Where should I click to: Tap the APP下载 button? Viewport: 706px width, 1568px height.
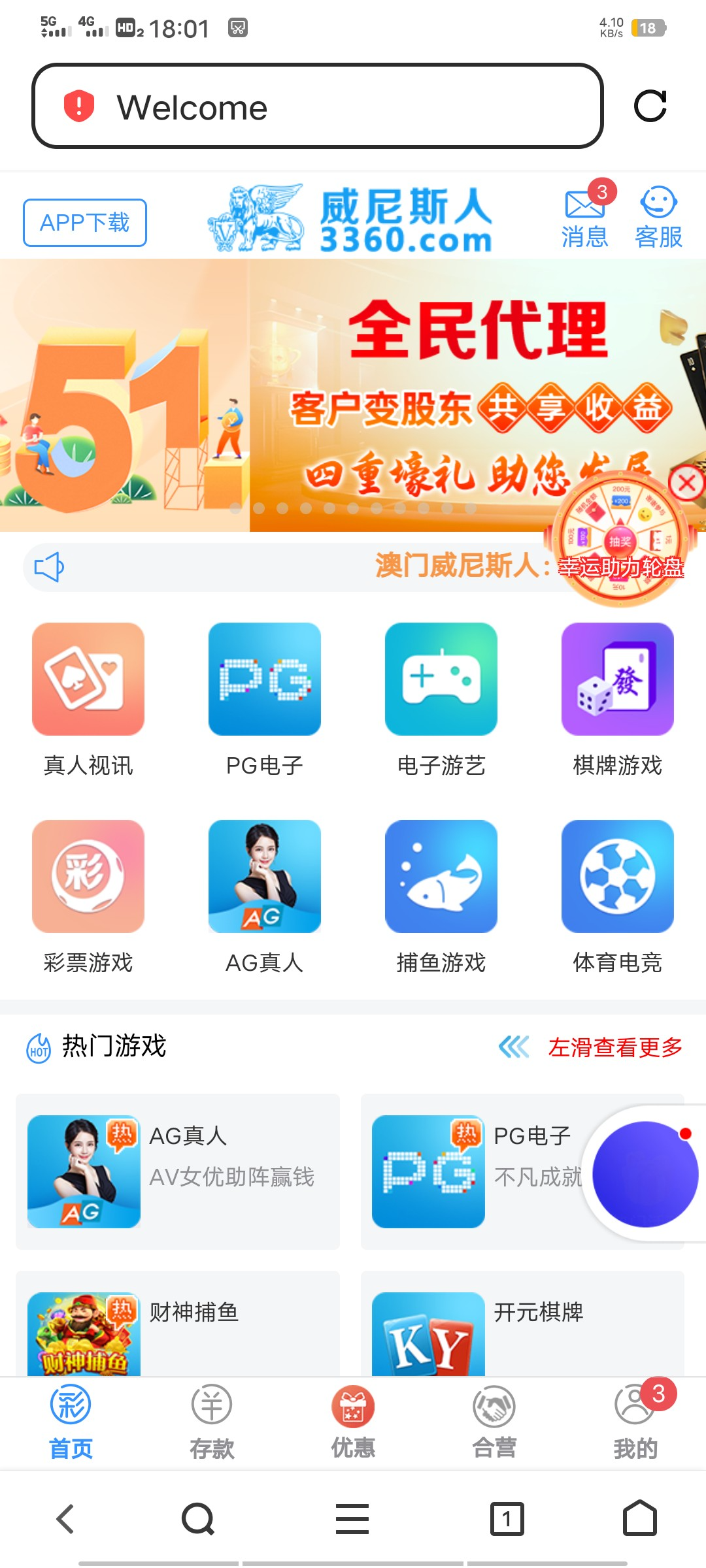pyautogui.click(x=85, y=223)
